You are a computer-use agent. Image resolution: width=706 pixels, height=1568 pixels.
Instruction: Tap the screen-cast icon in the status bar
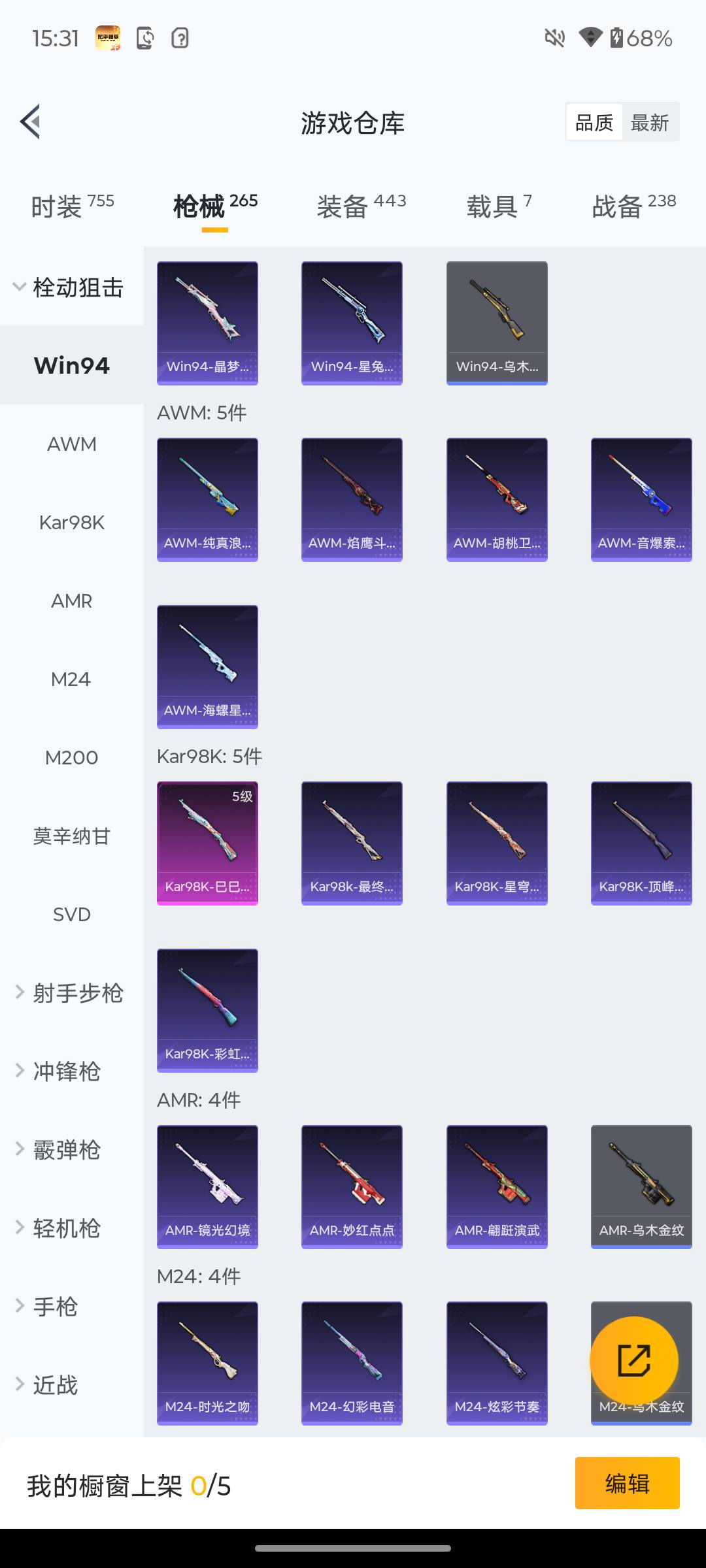145,39
